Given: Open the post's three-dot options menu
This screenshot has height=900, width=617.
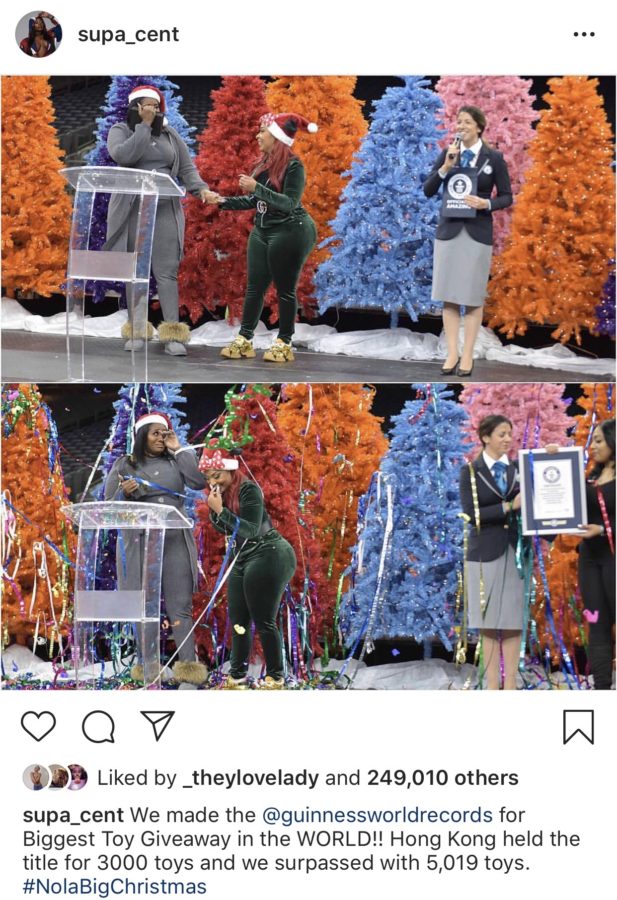Looking at the screenshot, I should (583, 35).
